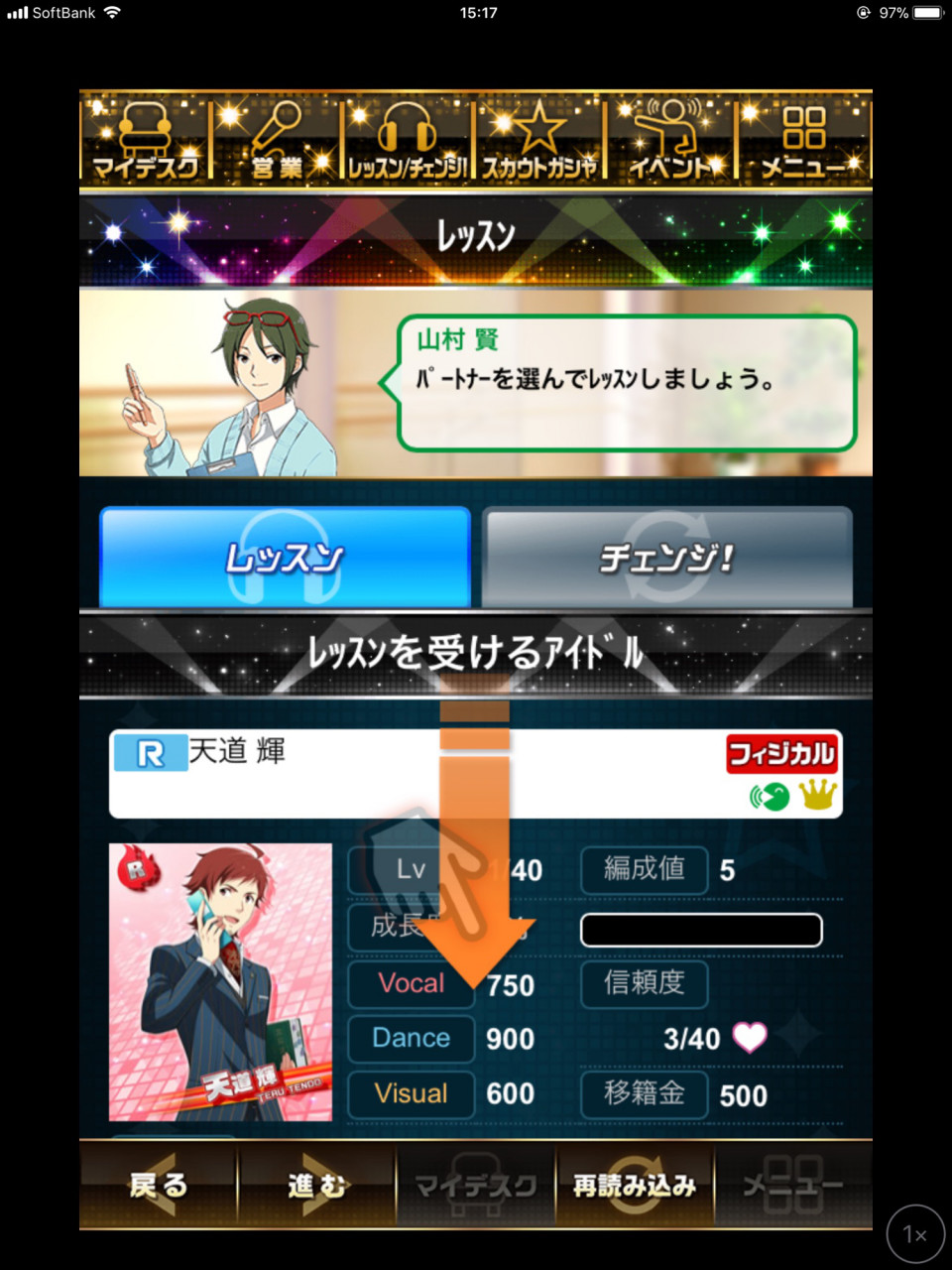Select the blue レッスン tab
This screenshot has width=952, height=1270.
tap(285, 558)
